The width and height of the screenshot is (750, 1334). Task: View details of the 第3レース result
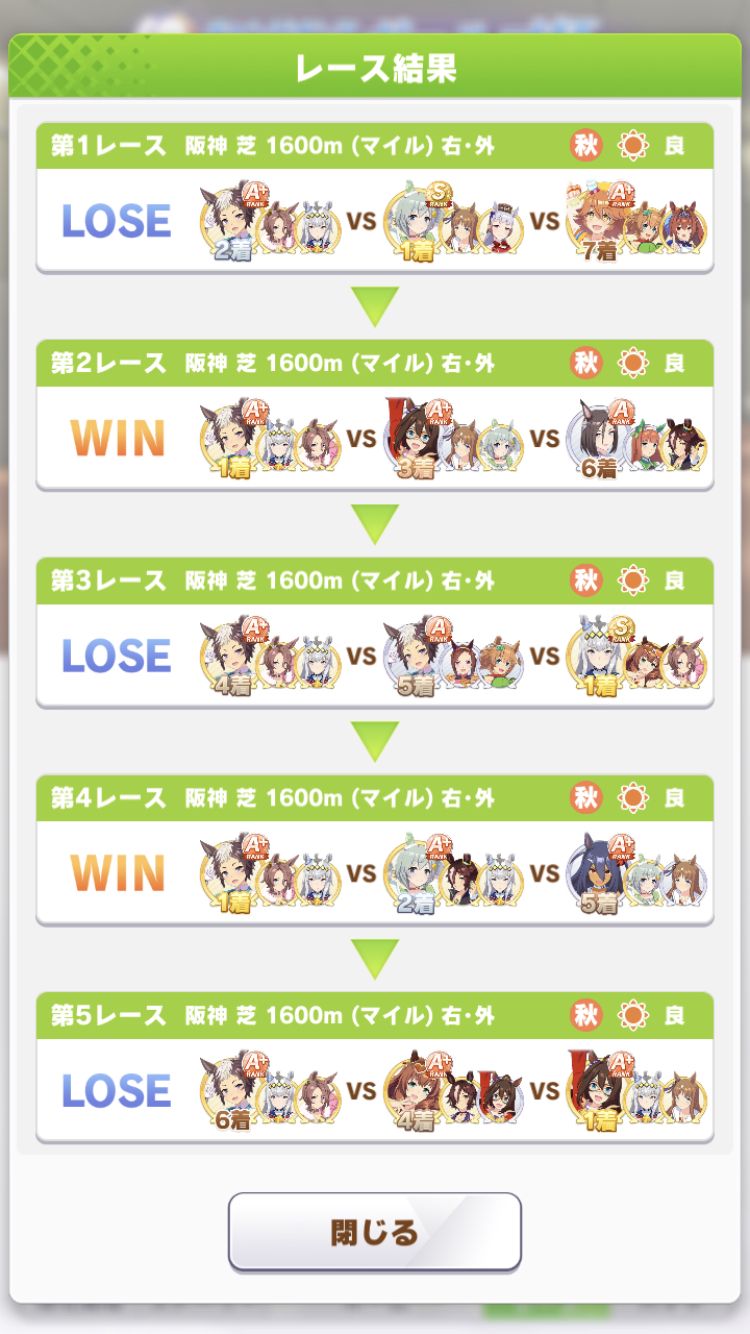pyautogui.click(x=375, y=632)
